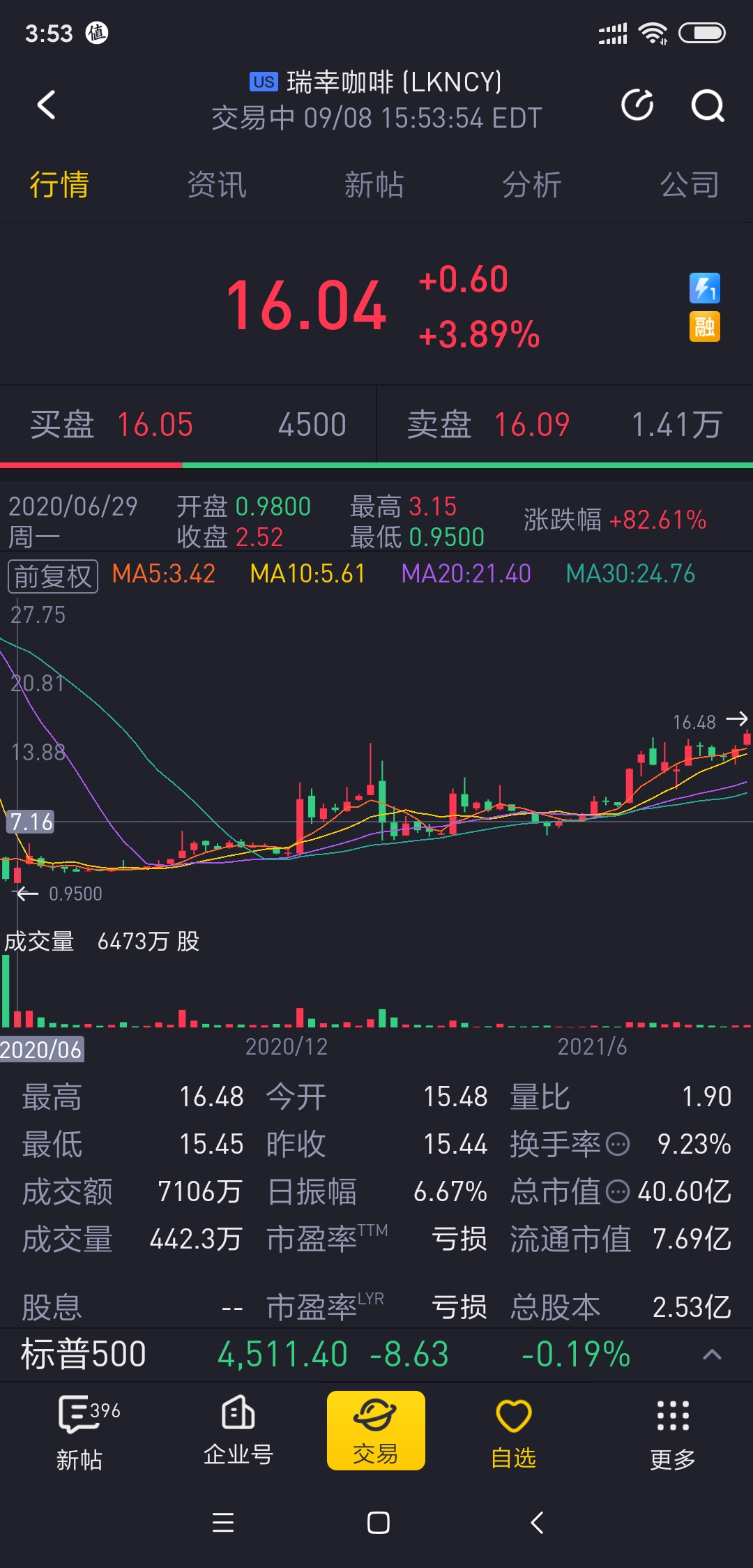This screenshot has width=753, height=1568.
Task: Expand the 标普500 index bar
Action: [x=711, y=1355]
